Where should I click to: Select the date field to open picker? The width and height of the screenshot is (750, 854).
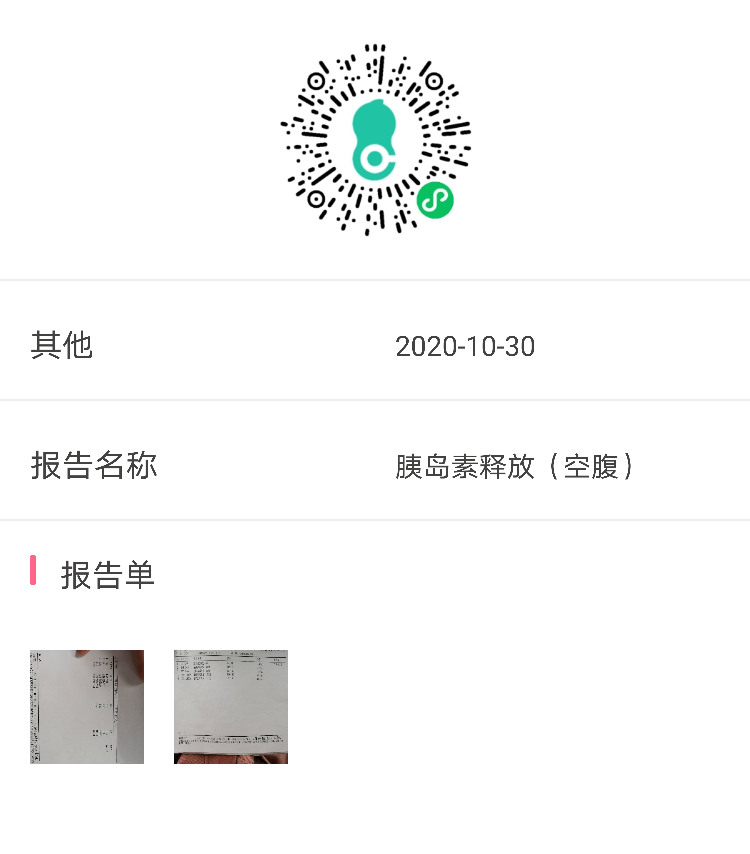466,347
